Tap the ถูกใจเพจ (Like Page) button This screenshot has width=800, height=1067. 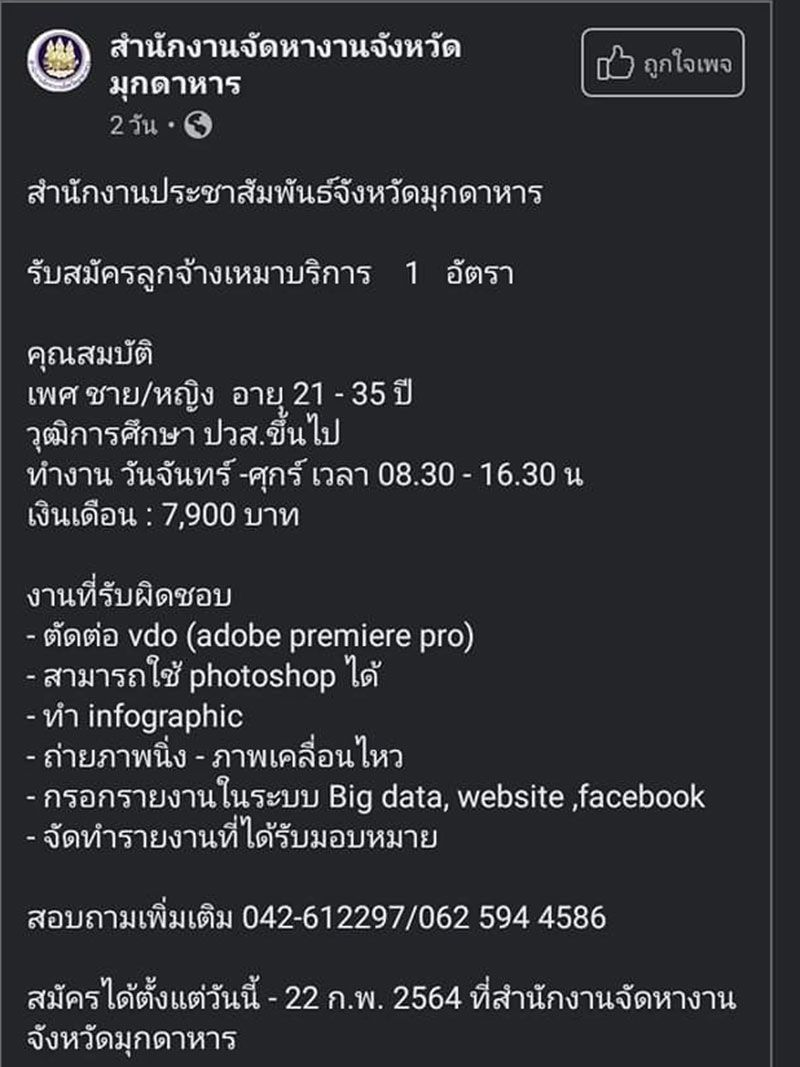[663, 65]
